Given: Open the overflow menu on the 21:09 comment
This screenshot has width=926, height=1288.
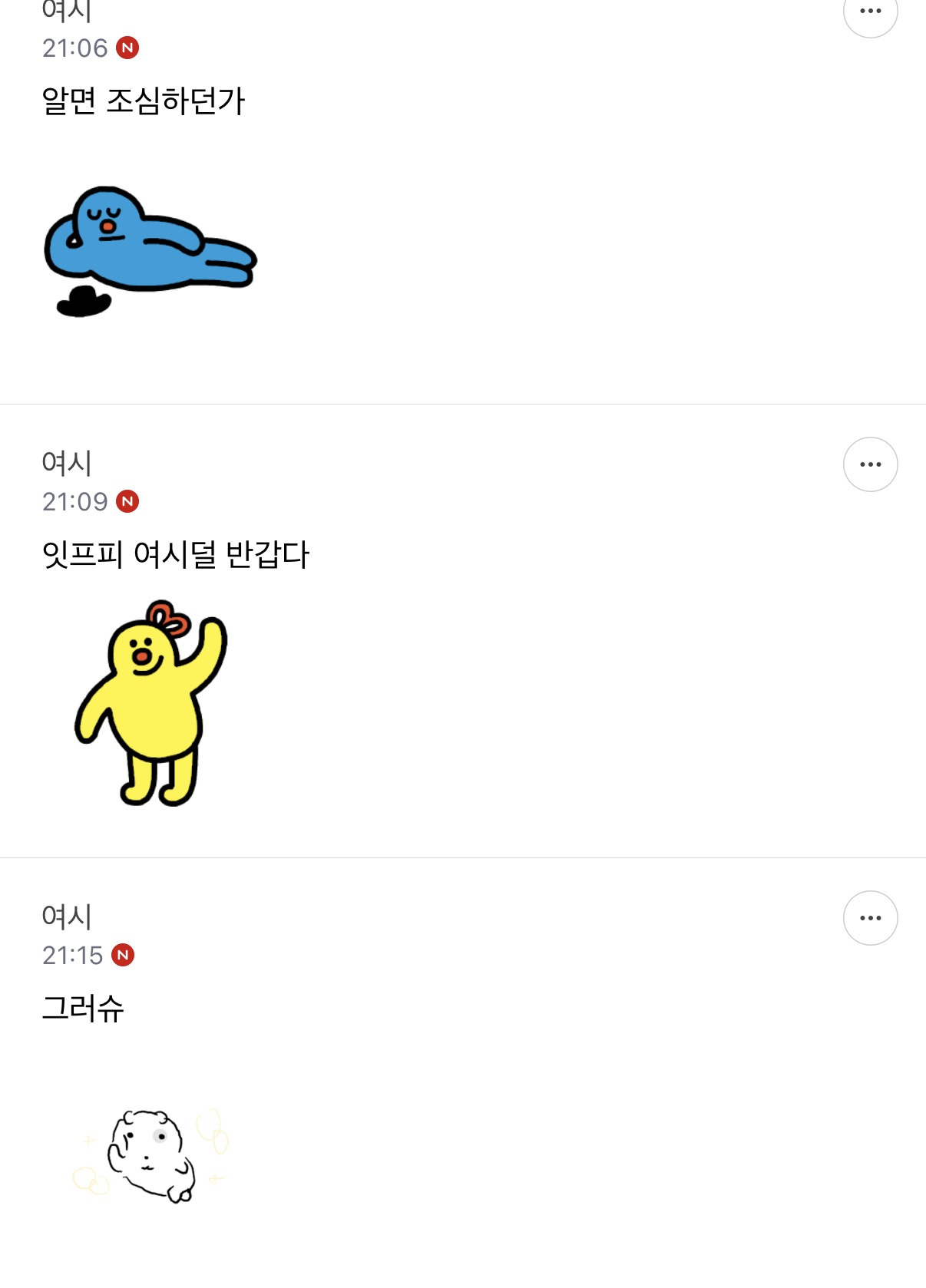Looking at the screenshot, I should tap(870, 464).
